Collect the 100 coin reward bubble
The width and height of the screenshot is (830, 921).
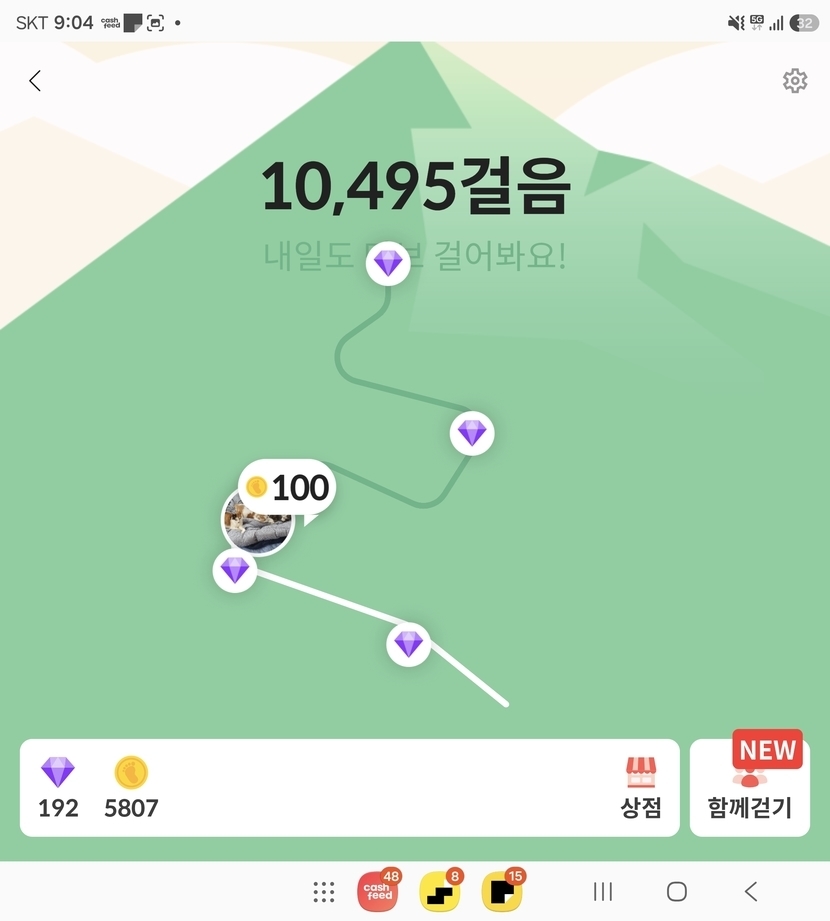click(x=287, y=488)
